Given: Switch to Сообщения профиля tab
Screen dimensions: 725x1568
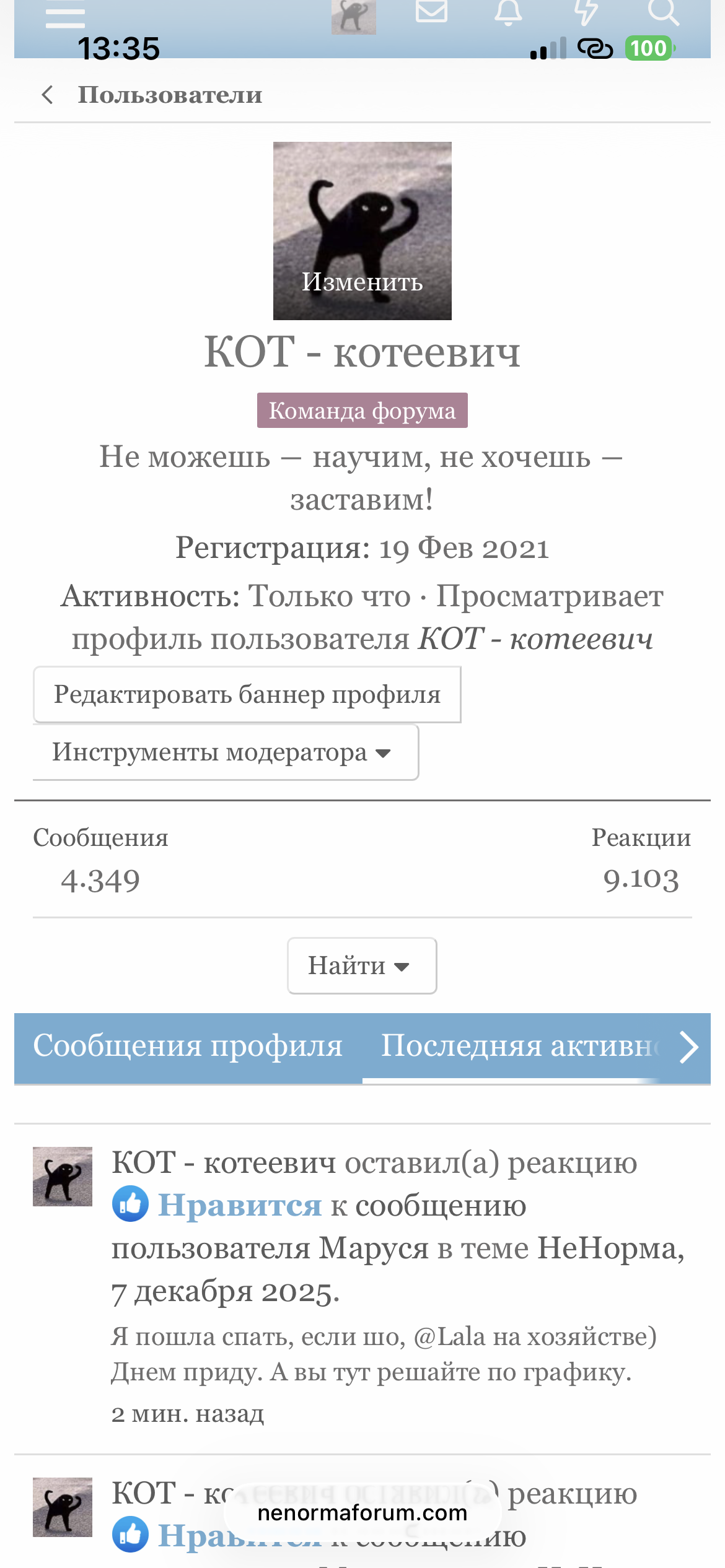Looking at the screenshot, I should [188, 1046].
